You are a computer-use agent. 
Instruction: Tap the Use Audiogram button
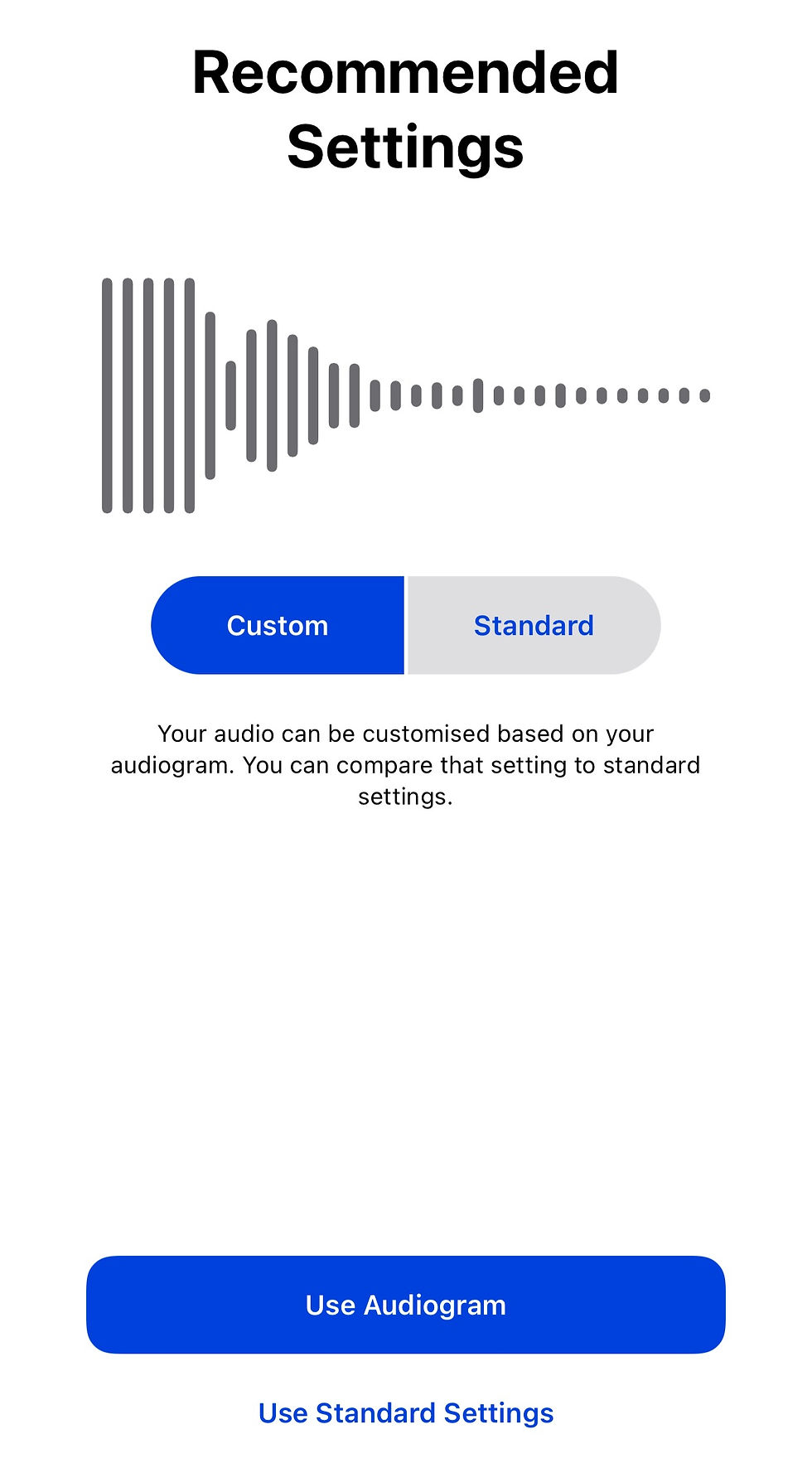[x=405, y=1305]
